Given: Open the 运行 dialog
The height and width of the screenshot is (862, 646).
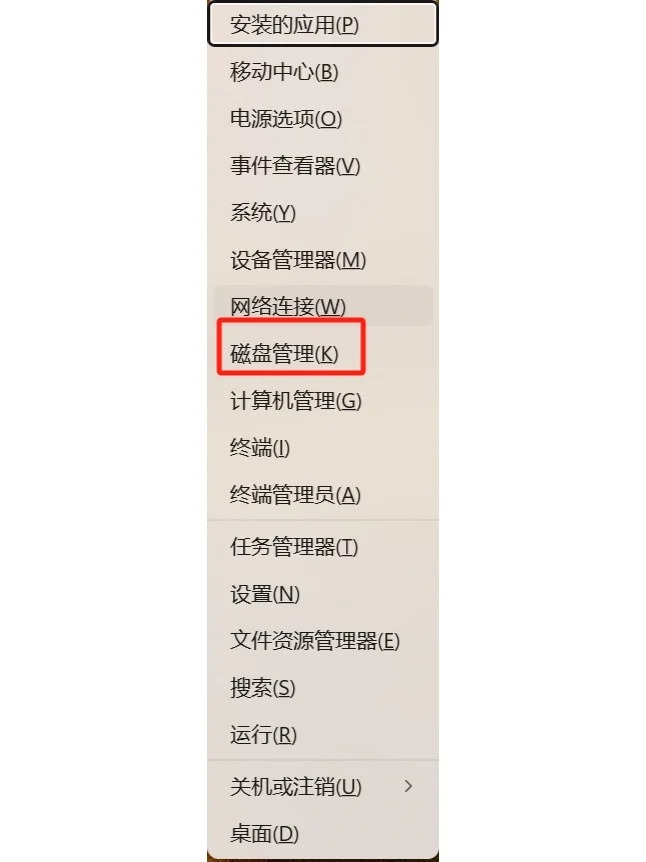Looking at the screenshot, I should click(264, 735).
